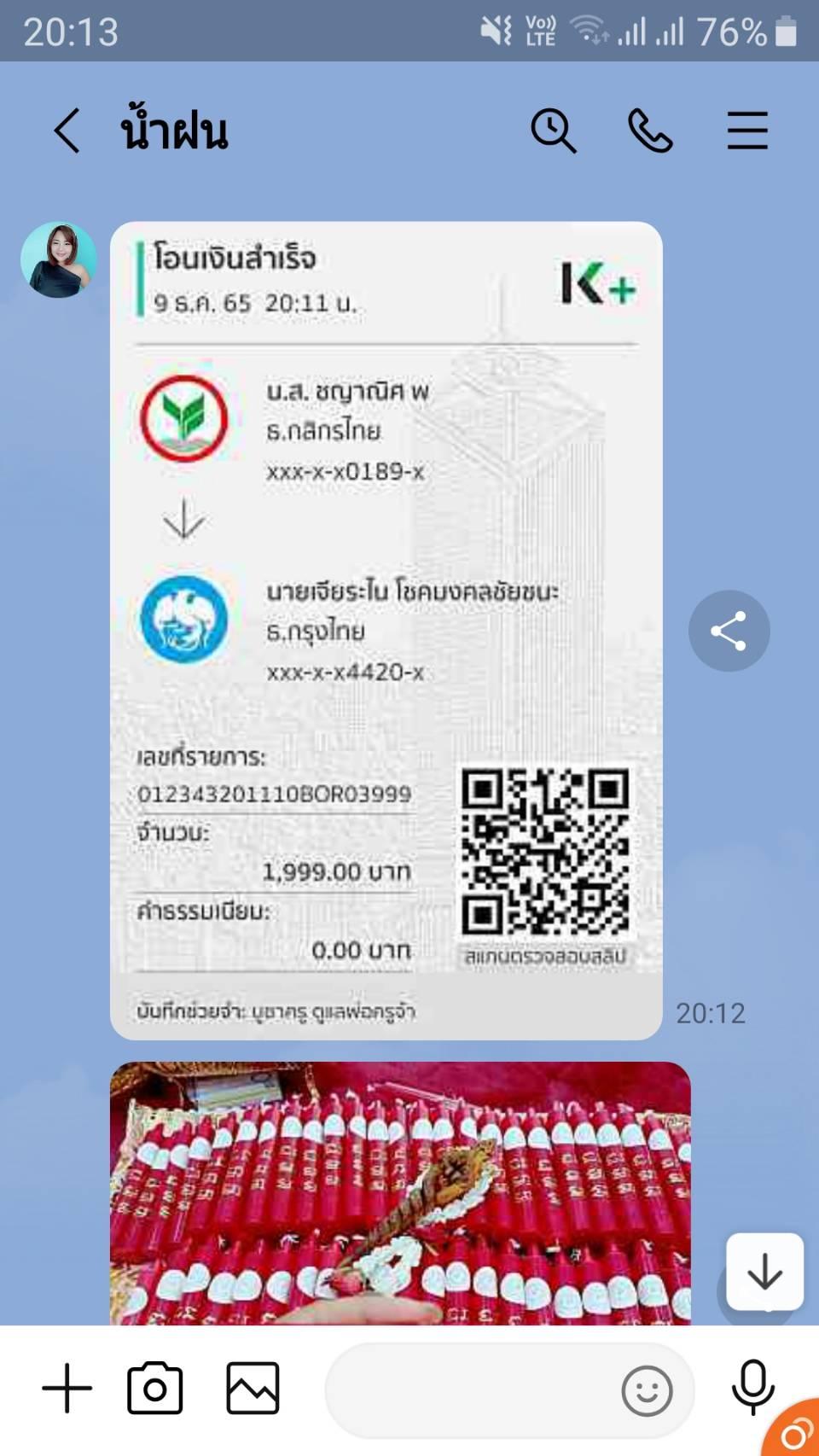View น้ำฝน's profile picture

58,260
